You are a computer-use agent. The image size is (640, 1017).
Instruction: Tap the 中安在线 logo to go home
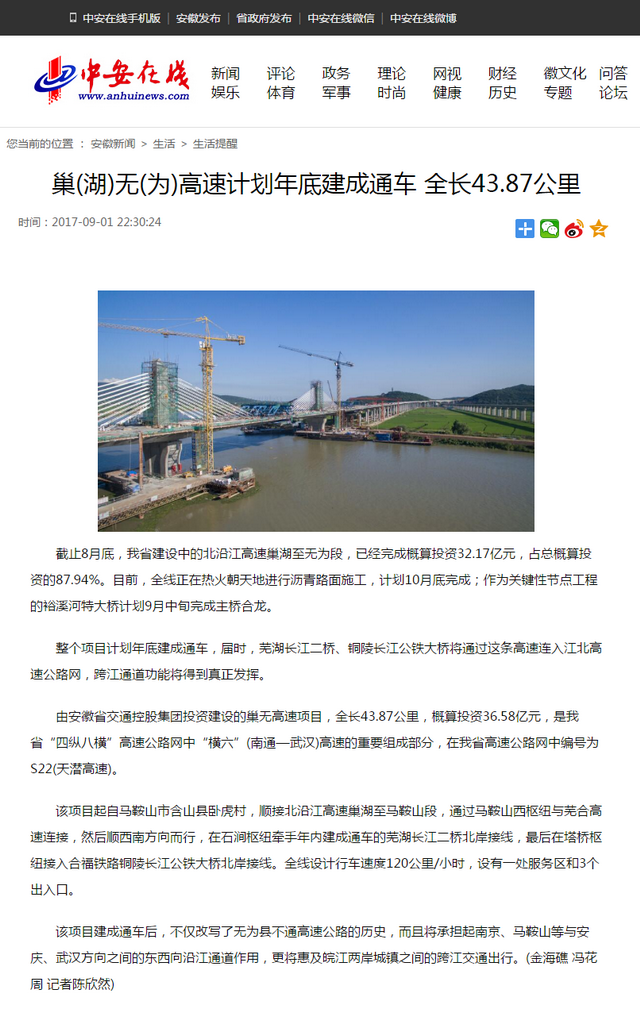[112, 79]
